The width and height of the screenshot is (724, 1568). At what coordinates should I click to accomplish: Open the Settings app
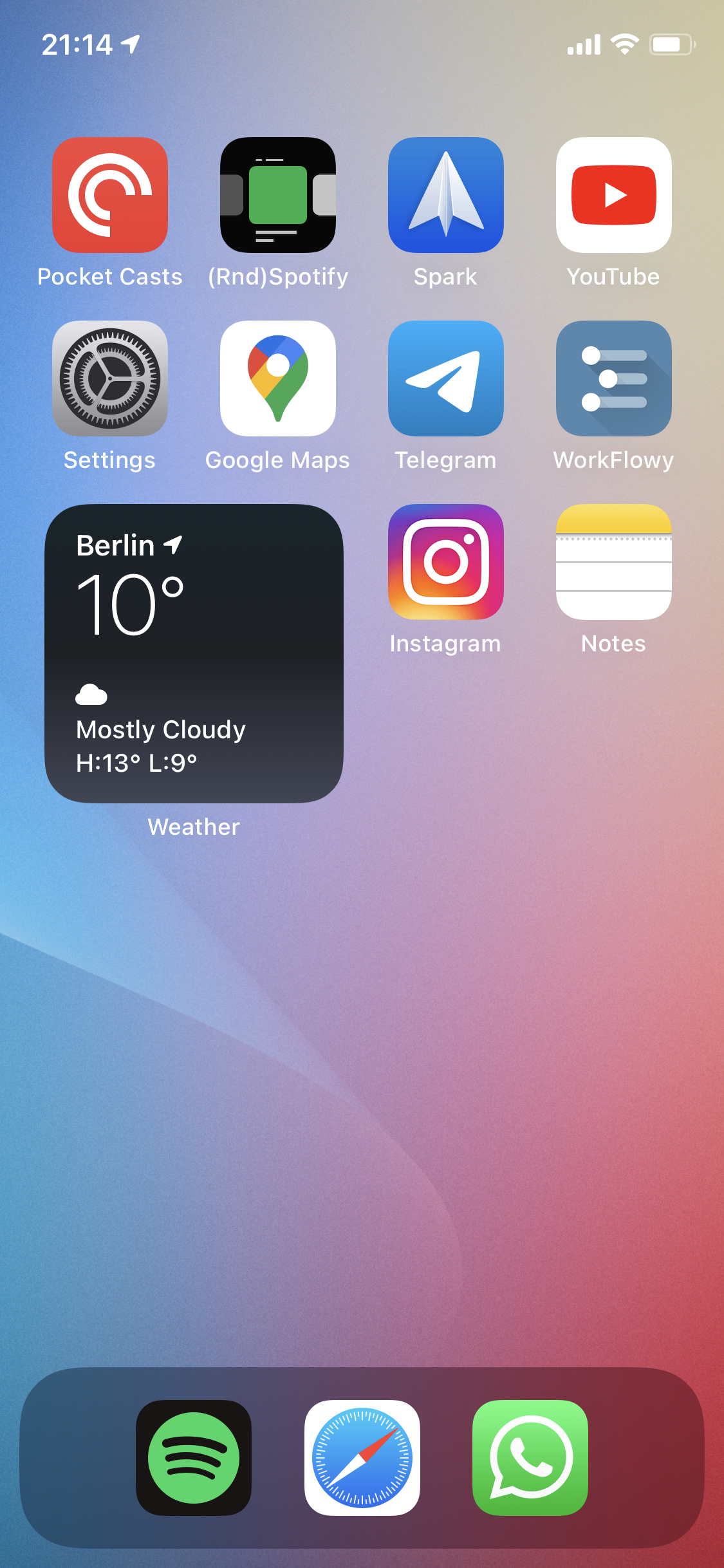(x=110, y=378)
